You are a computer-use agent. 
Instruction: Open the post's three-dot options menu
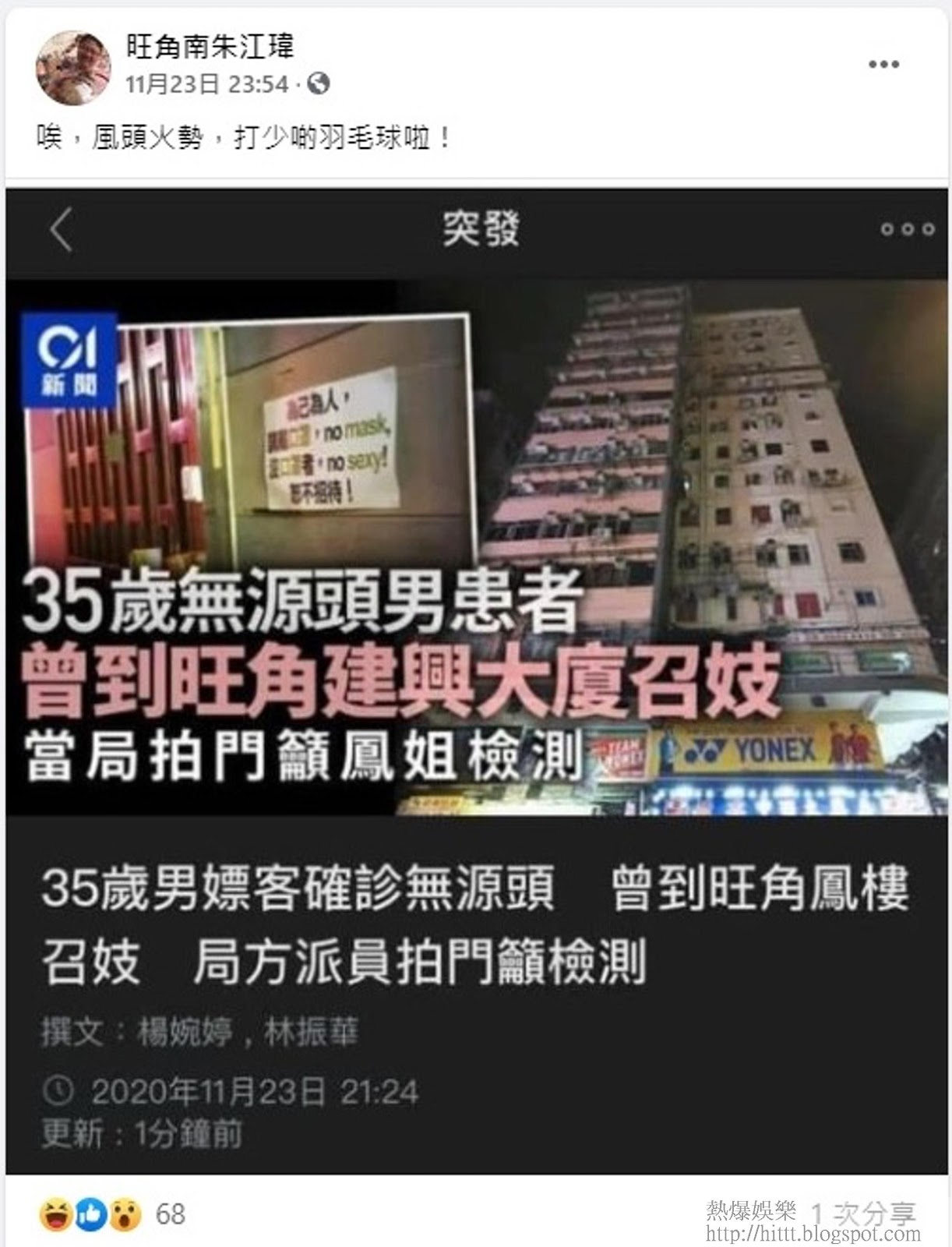click(x=883, y=65)
